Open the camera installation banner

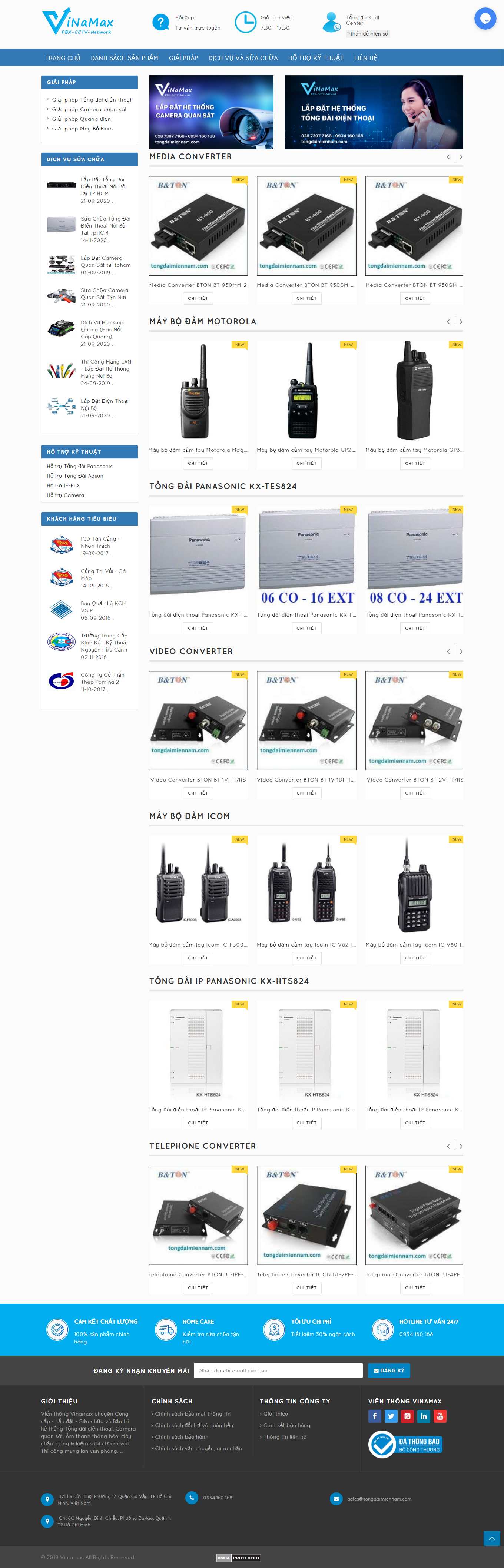[x=210, y=112]
